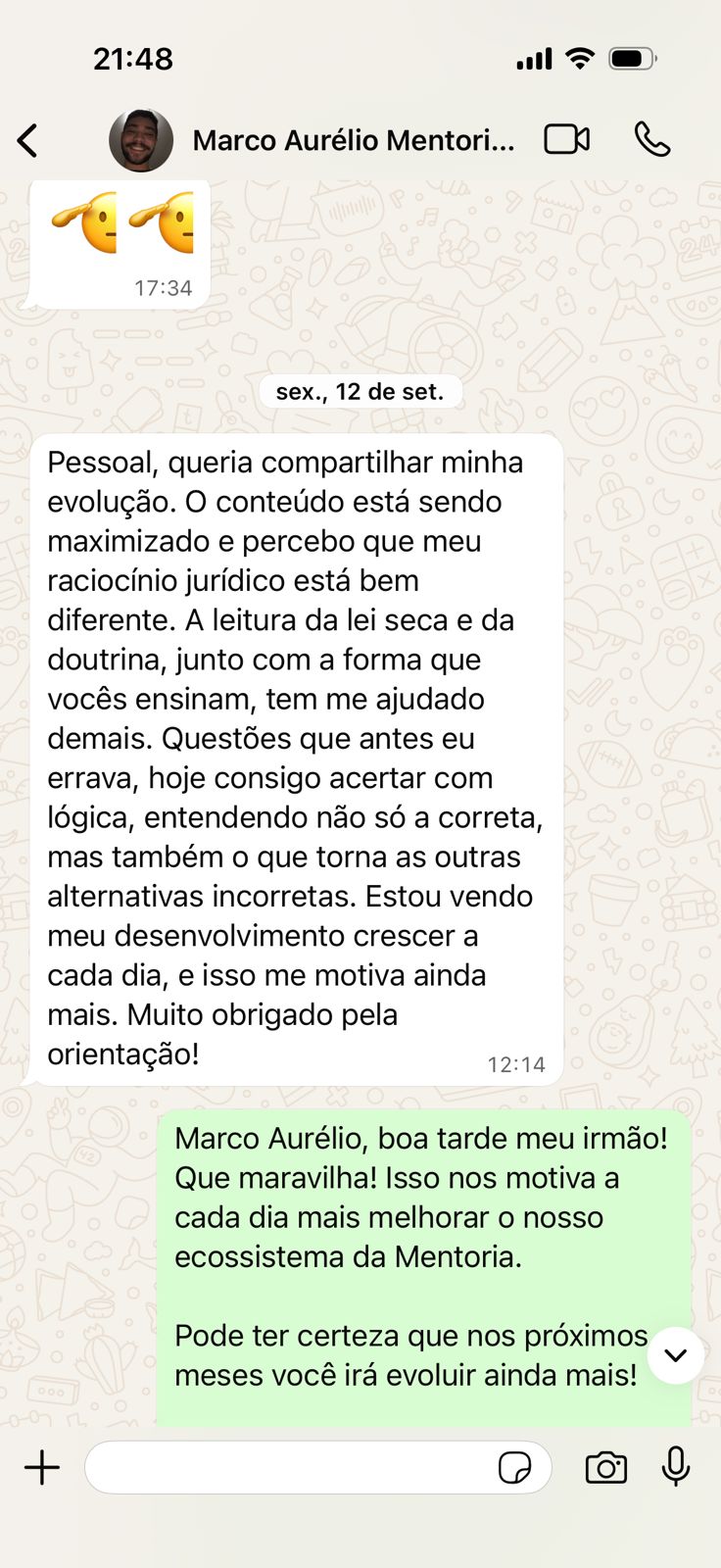
Task: Tap the microphone to record a voice message
Action: tap(676, 1467)
